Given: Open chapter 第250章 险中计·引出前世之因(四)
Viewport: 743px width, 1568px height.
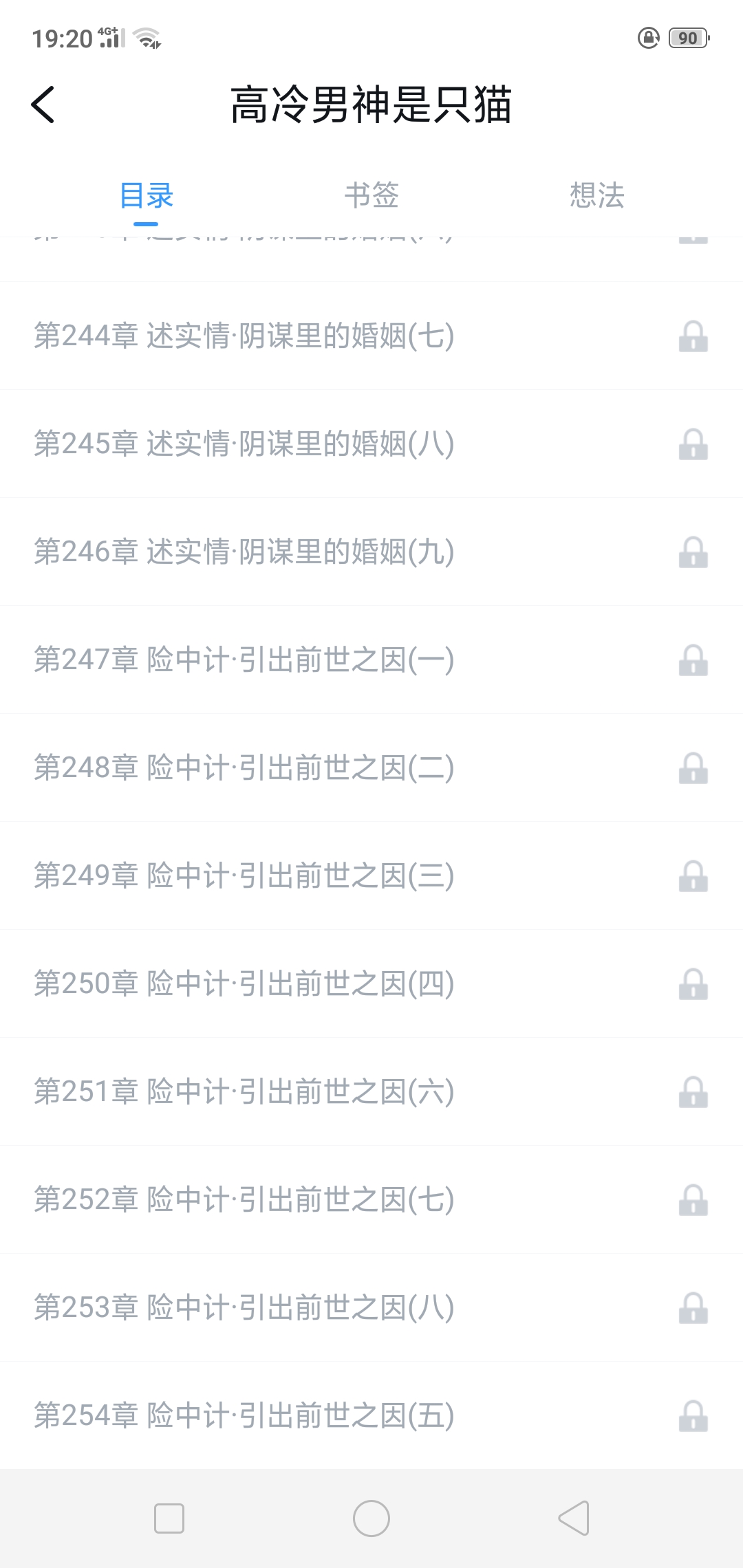Looking at the screenshot, I should (x=371, y=984).
